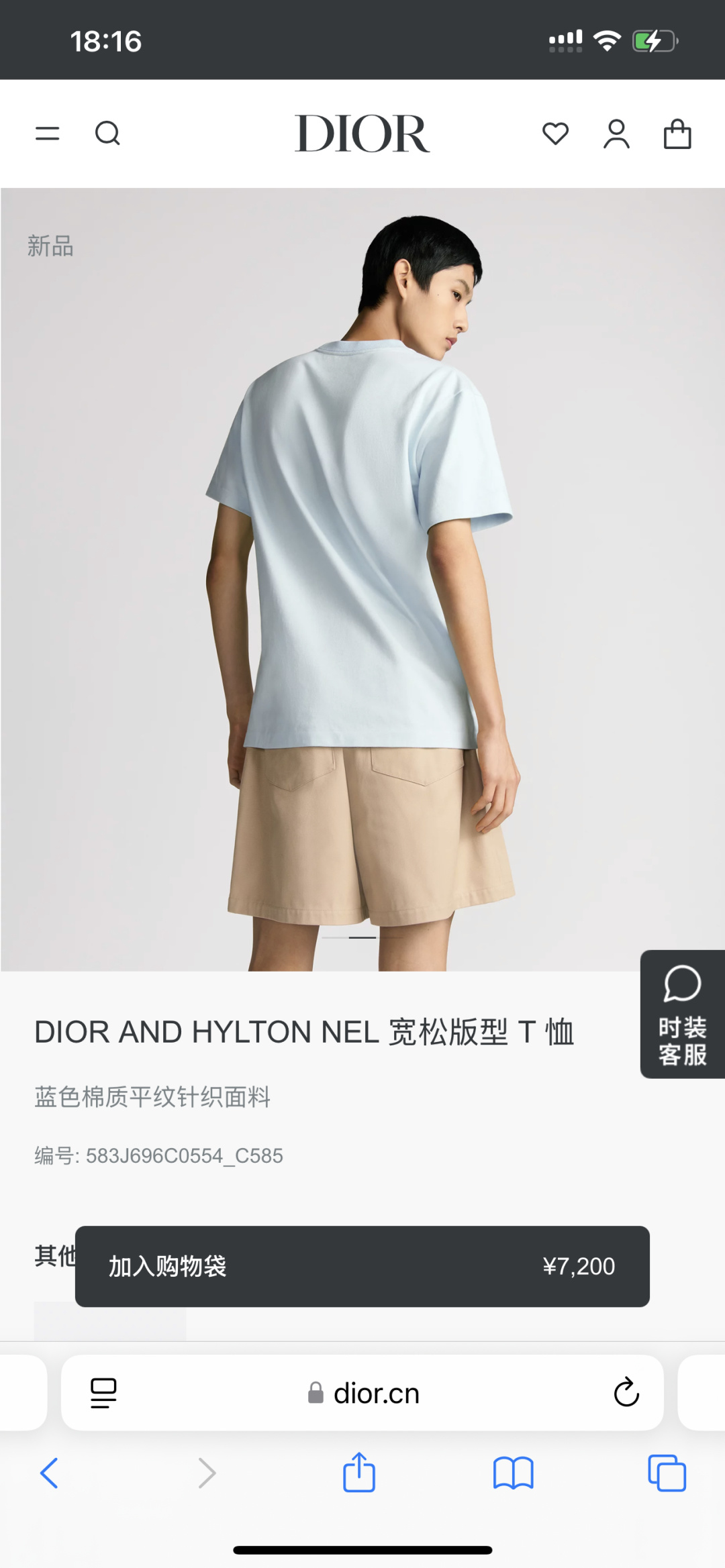Reload the dior.cn page
This screenshot has width=725, height=1568.
tap(626, 1393)
